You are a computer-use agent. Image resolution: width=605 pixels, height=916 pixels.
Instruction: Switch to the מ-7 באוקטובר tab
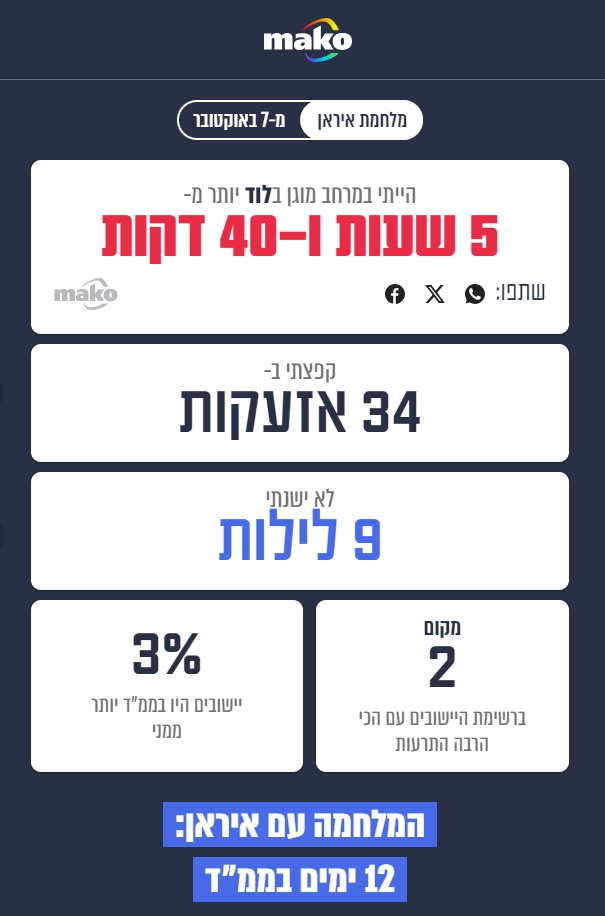click(239, 120)
